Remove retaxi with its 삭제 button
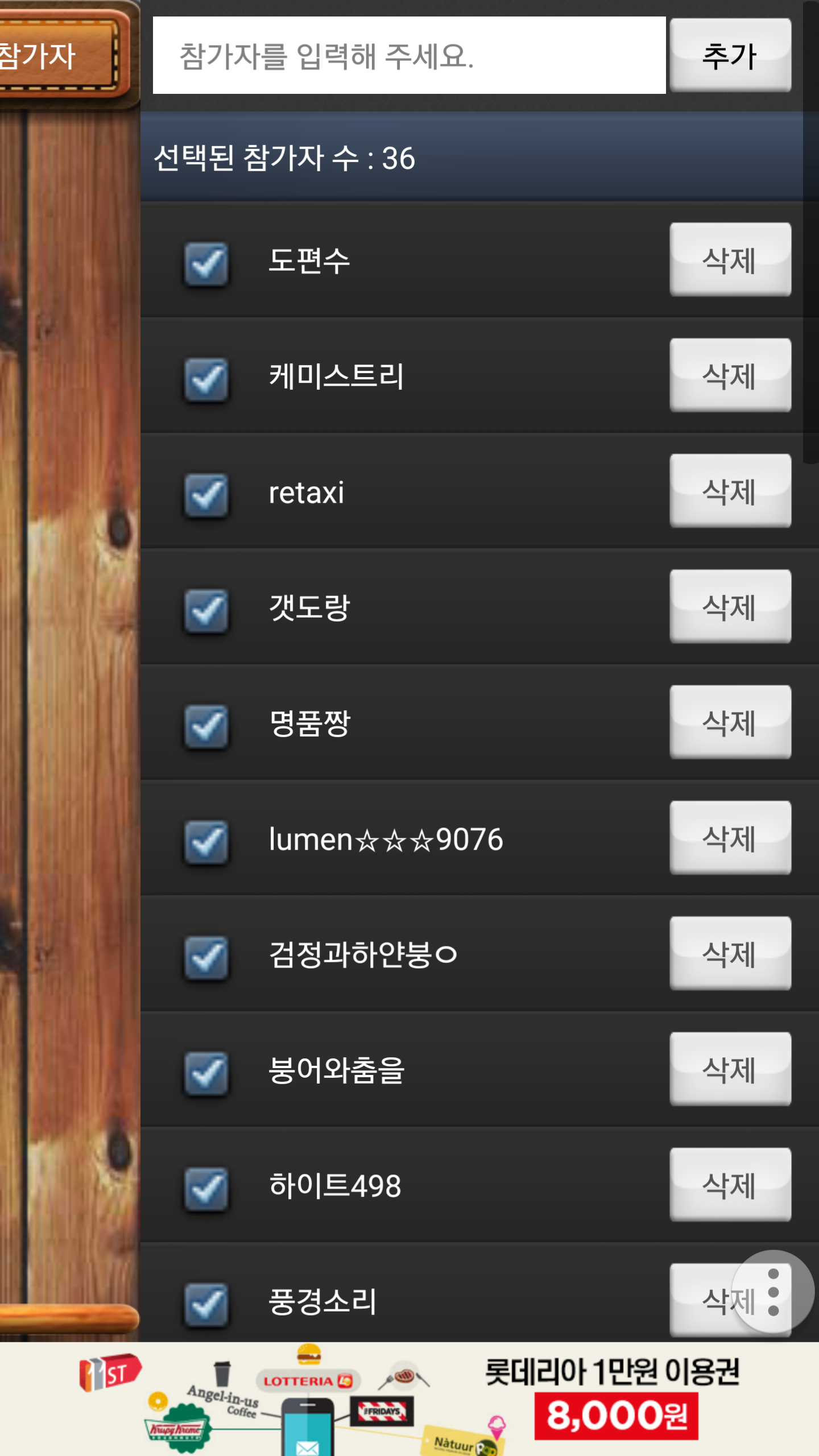 click(x=730, y=491)
